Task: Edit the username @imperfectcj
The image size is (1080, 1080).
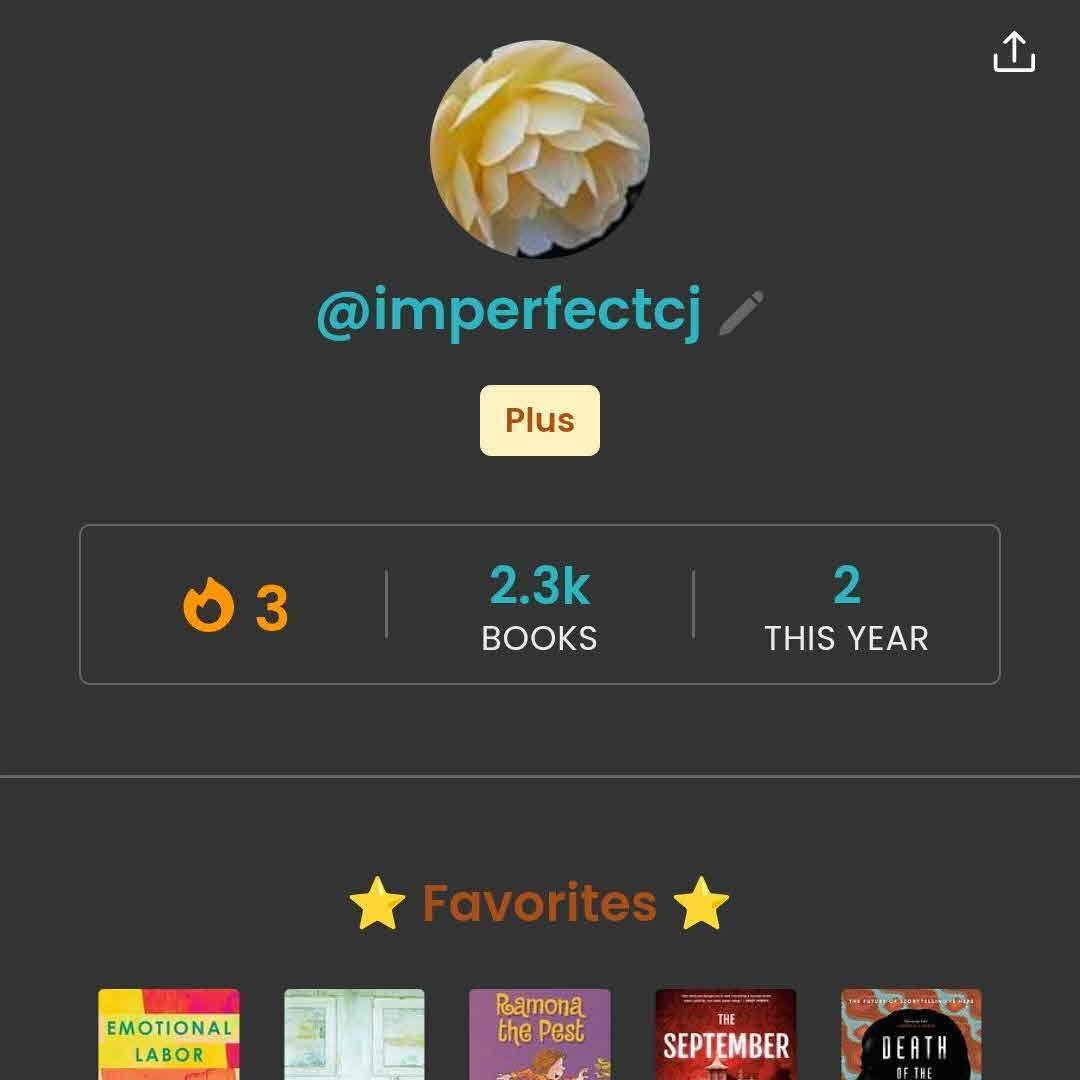Action: (741, 313)
